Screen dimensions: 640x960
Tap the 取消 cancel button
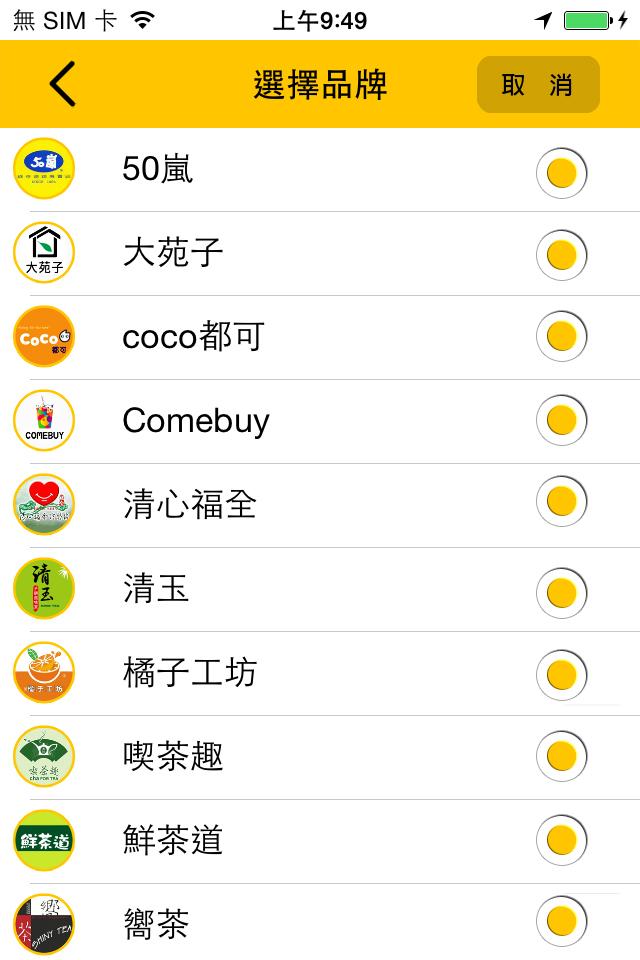tap(538, 85)
